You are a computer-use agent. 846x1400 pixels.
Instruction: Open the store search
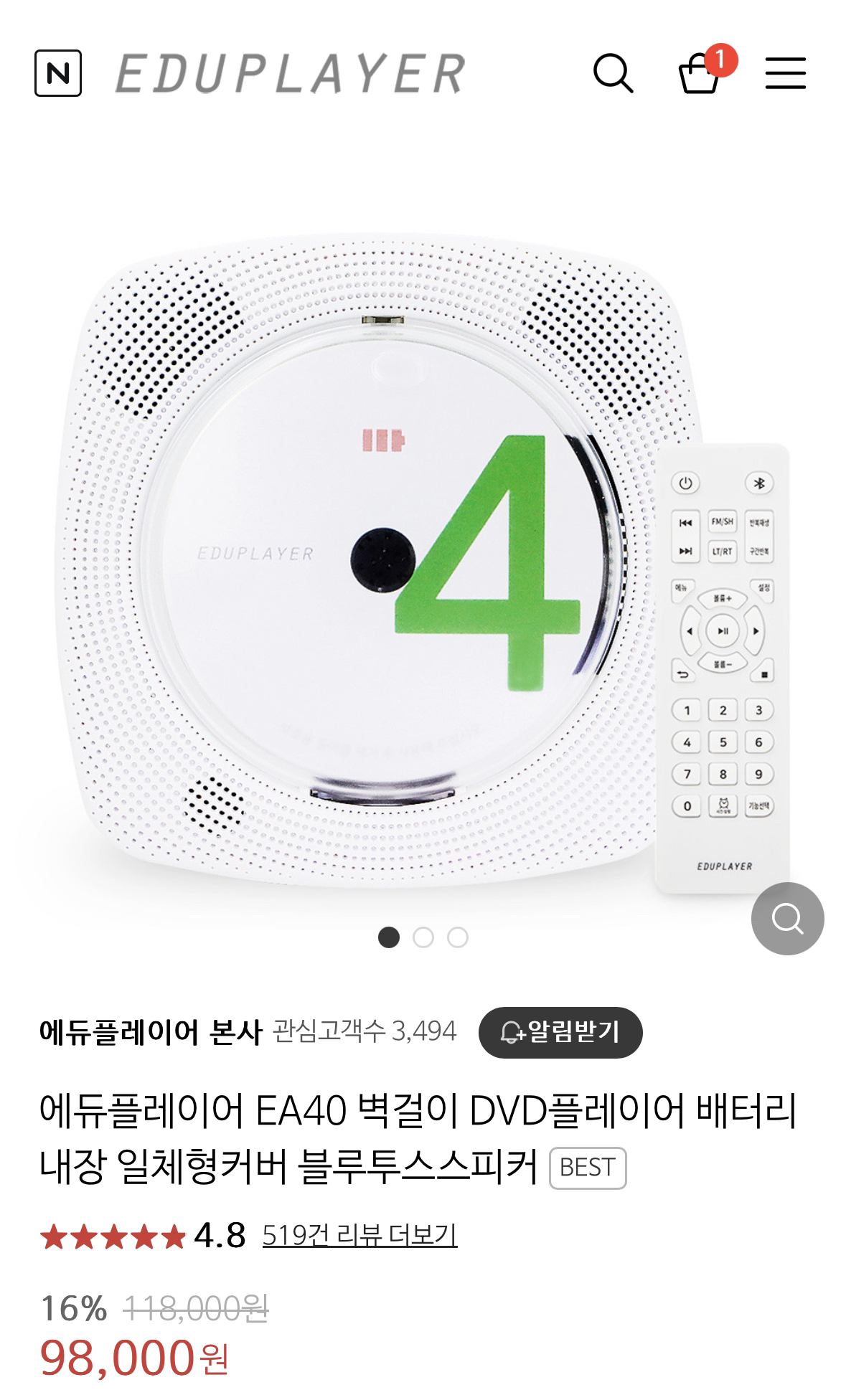point(613,73)
